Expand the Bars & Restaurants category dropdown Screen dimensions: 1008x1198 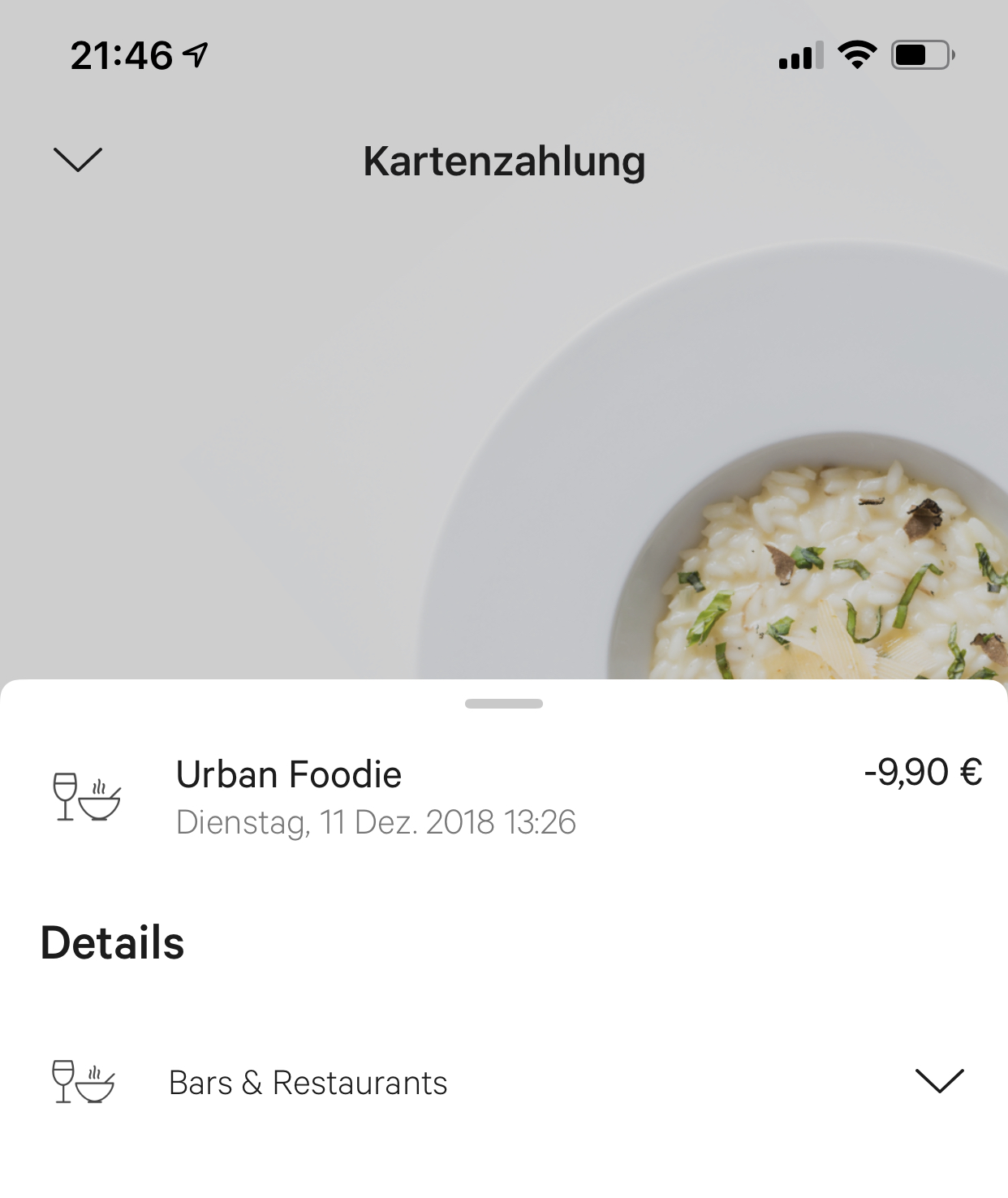939,1081
